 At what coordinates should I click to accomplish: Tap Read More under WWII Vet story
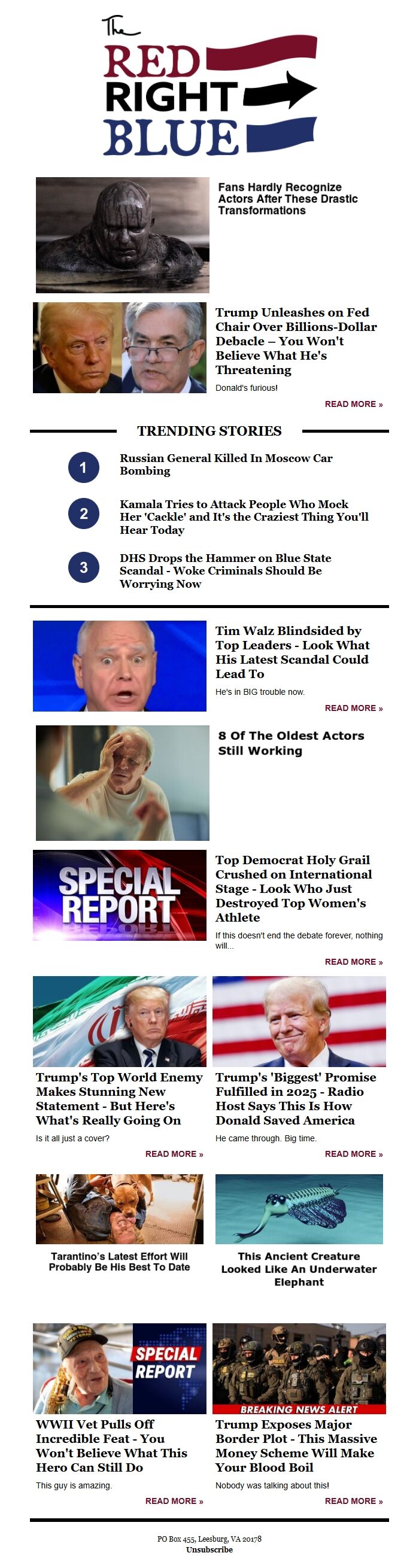[174, 1501]
